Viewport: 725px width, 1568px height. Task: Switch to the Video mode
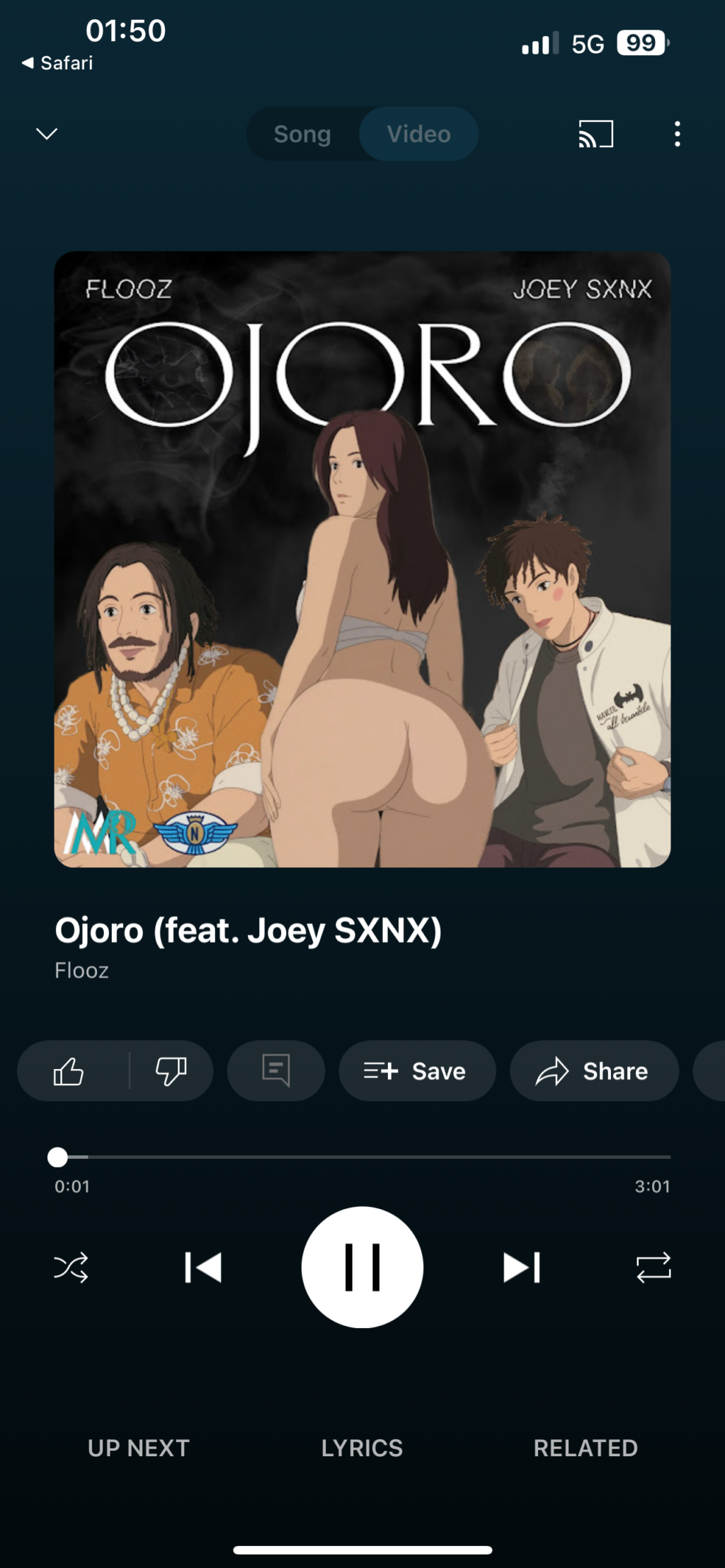418,134
